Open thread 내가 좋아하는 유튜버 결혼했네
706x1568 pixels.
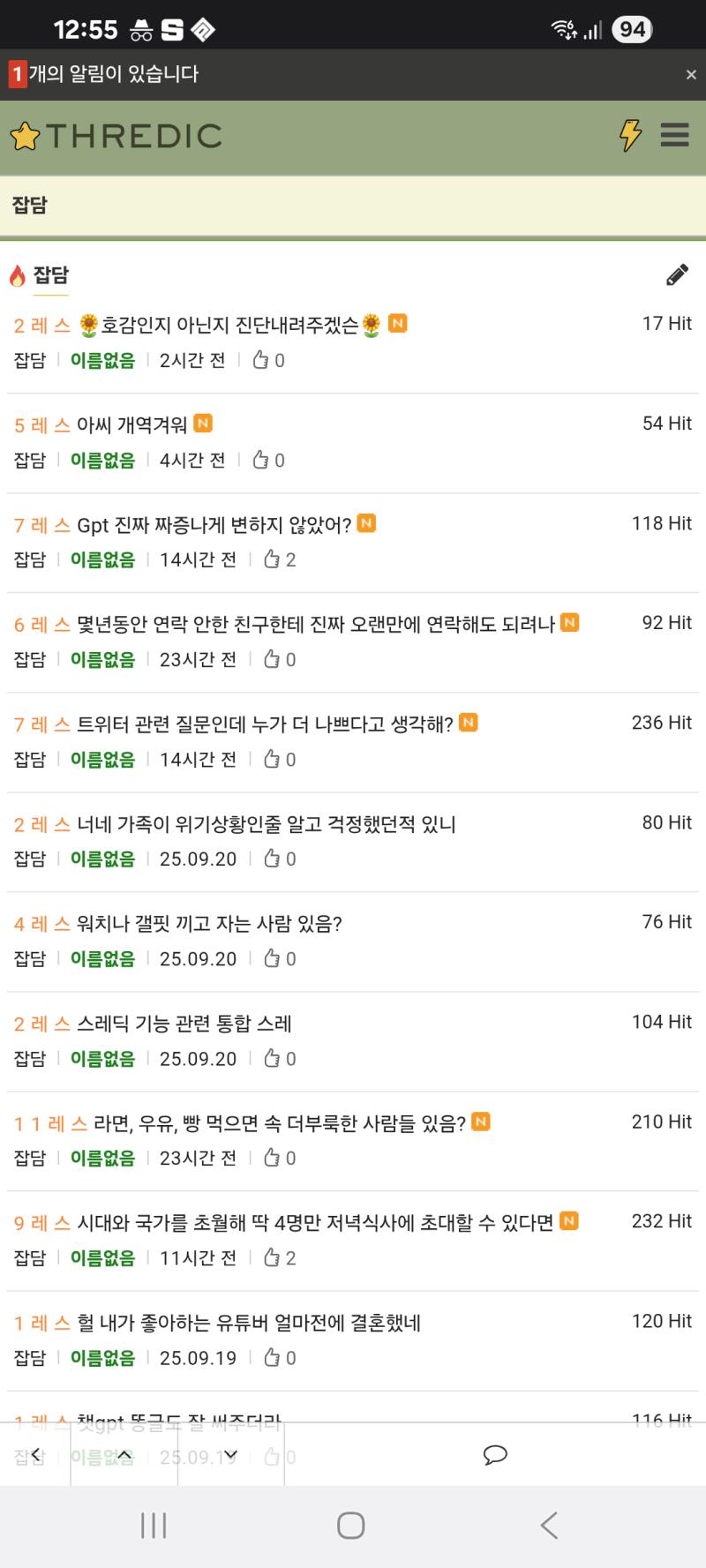pos(249,1323)
